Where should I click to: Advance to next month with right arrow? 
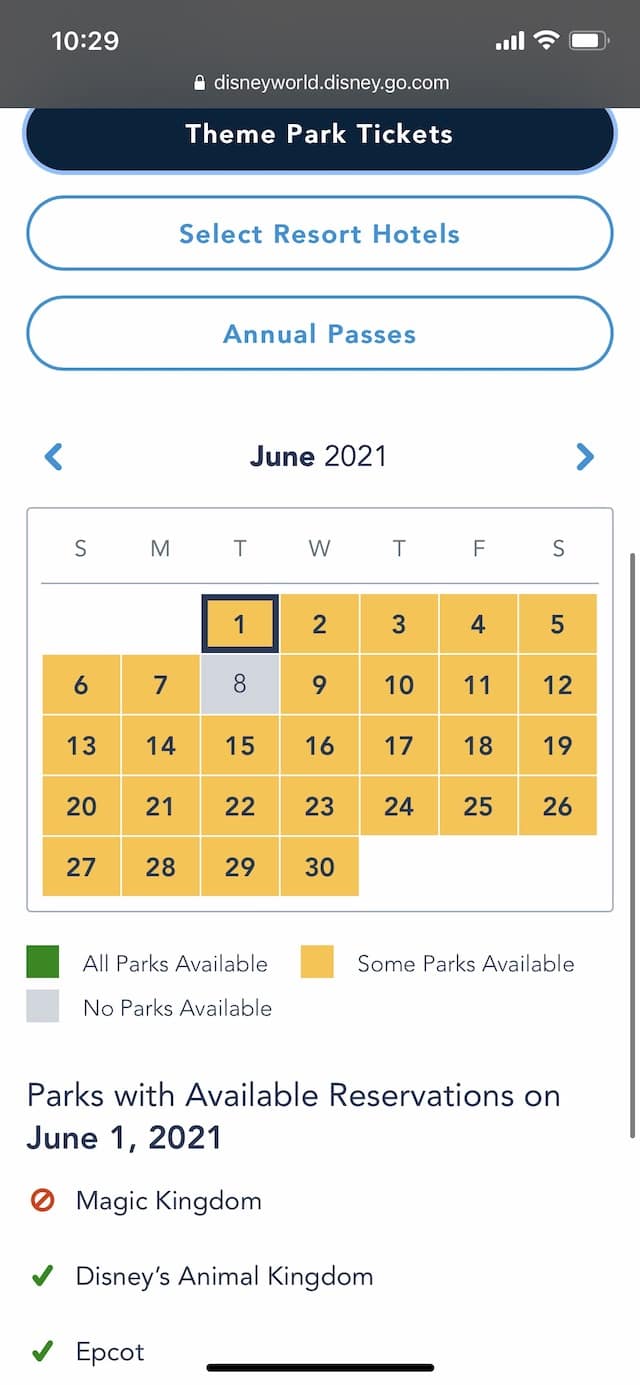point(585,457)
